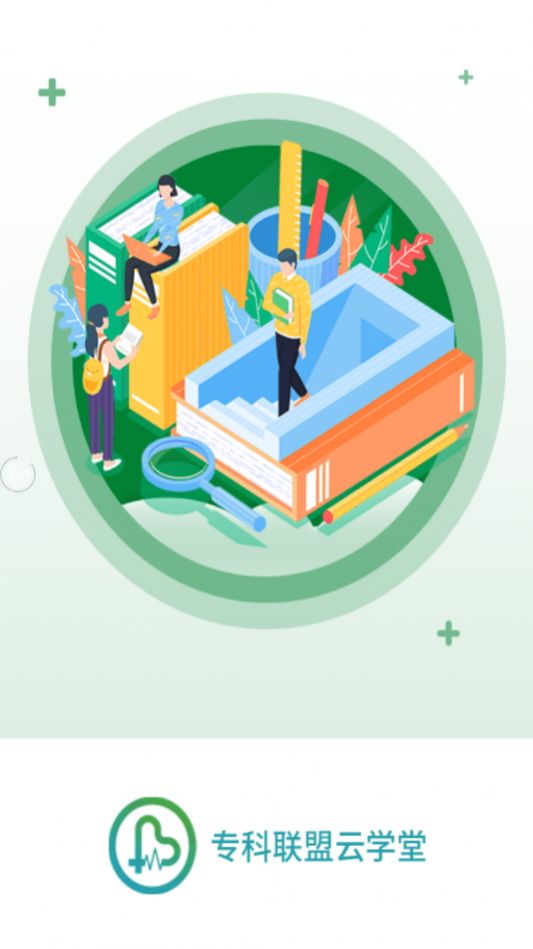Image resolution: width=533 pixels, height=949 pixels.
Task: Tap the faint floating circular overlay button
Action: point(18,475)
